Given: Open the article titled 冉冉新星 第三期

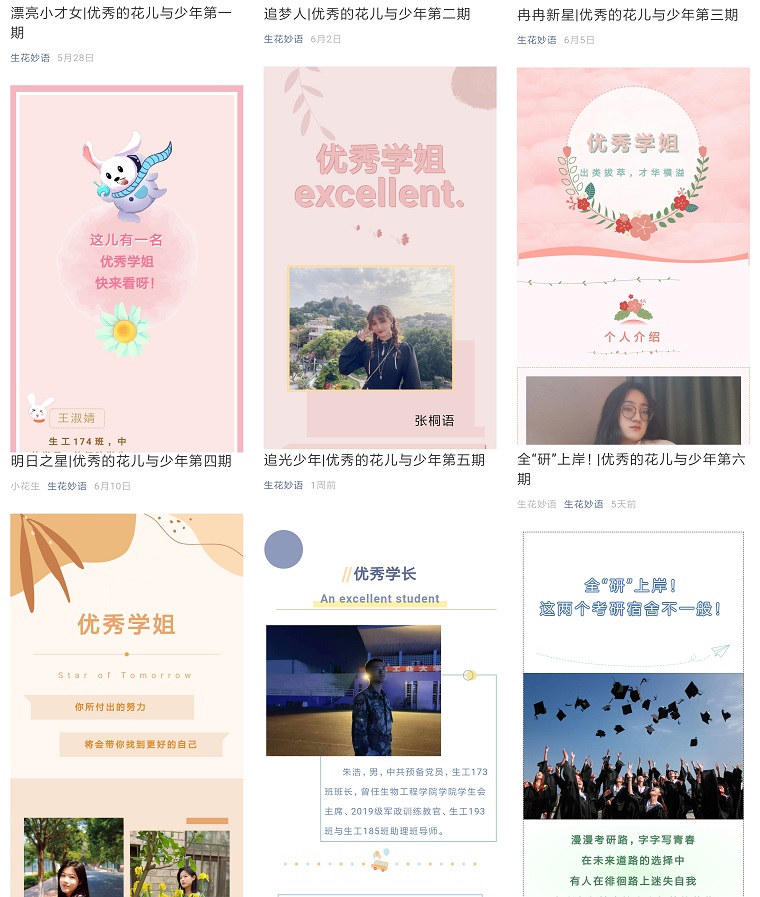Looking at the screenshot, I should [628, 14].
